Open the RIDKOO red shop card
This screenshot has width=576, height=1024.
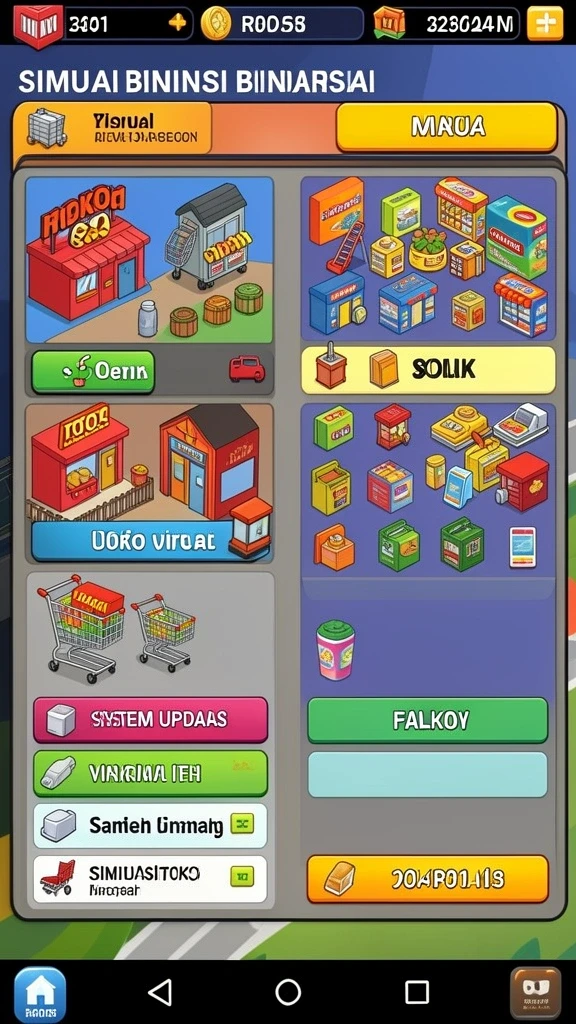pyautogui.click(x=150, y=260)
